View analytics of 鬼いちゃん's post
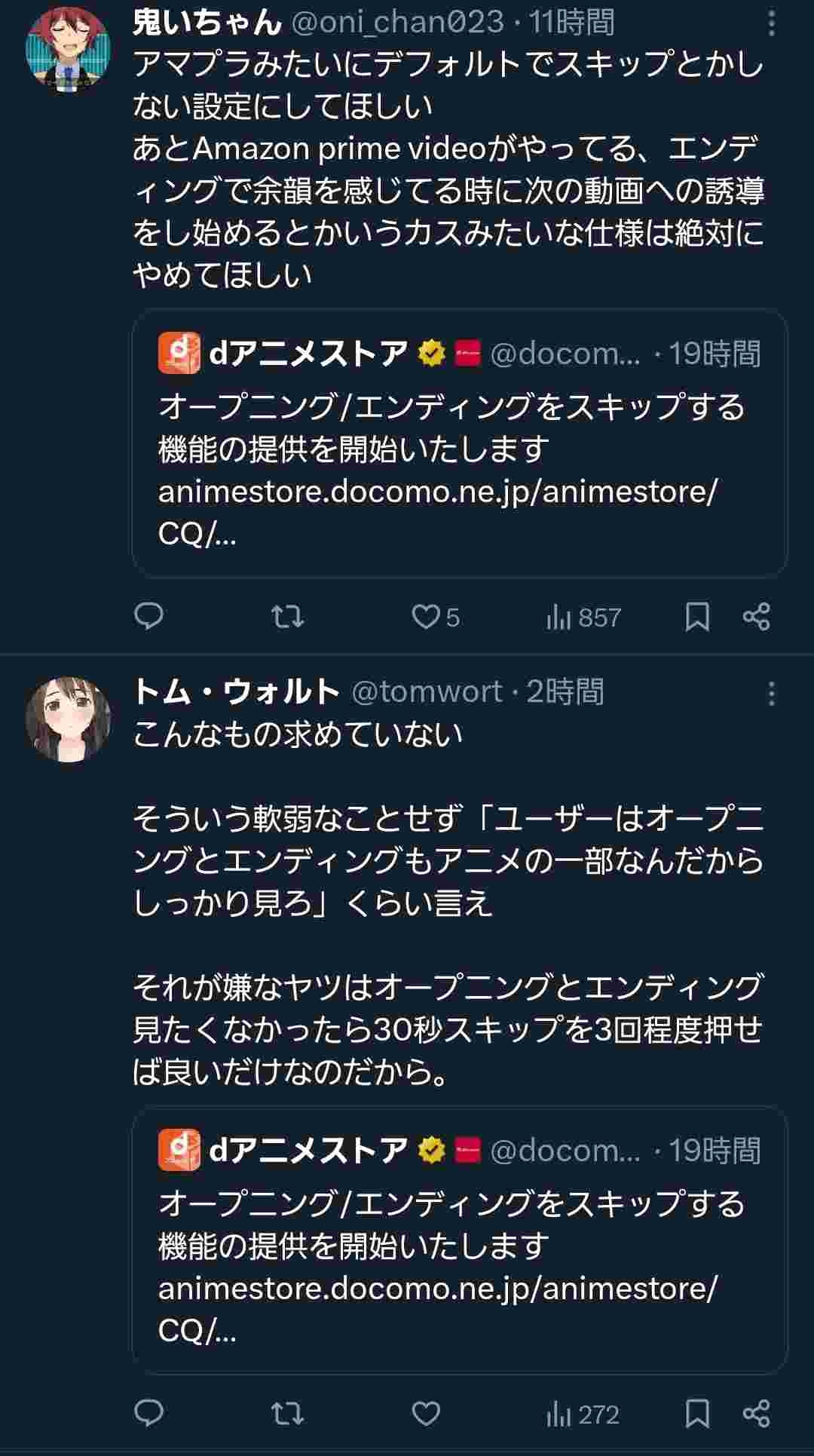This screenshot has width=814, height=1456. 583,617
